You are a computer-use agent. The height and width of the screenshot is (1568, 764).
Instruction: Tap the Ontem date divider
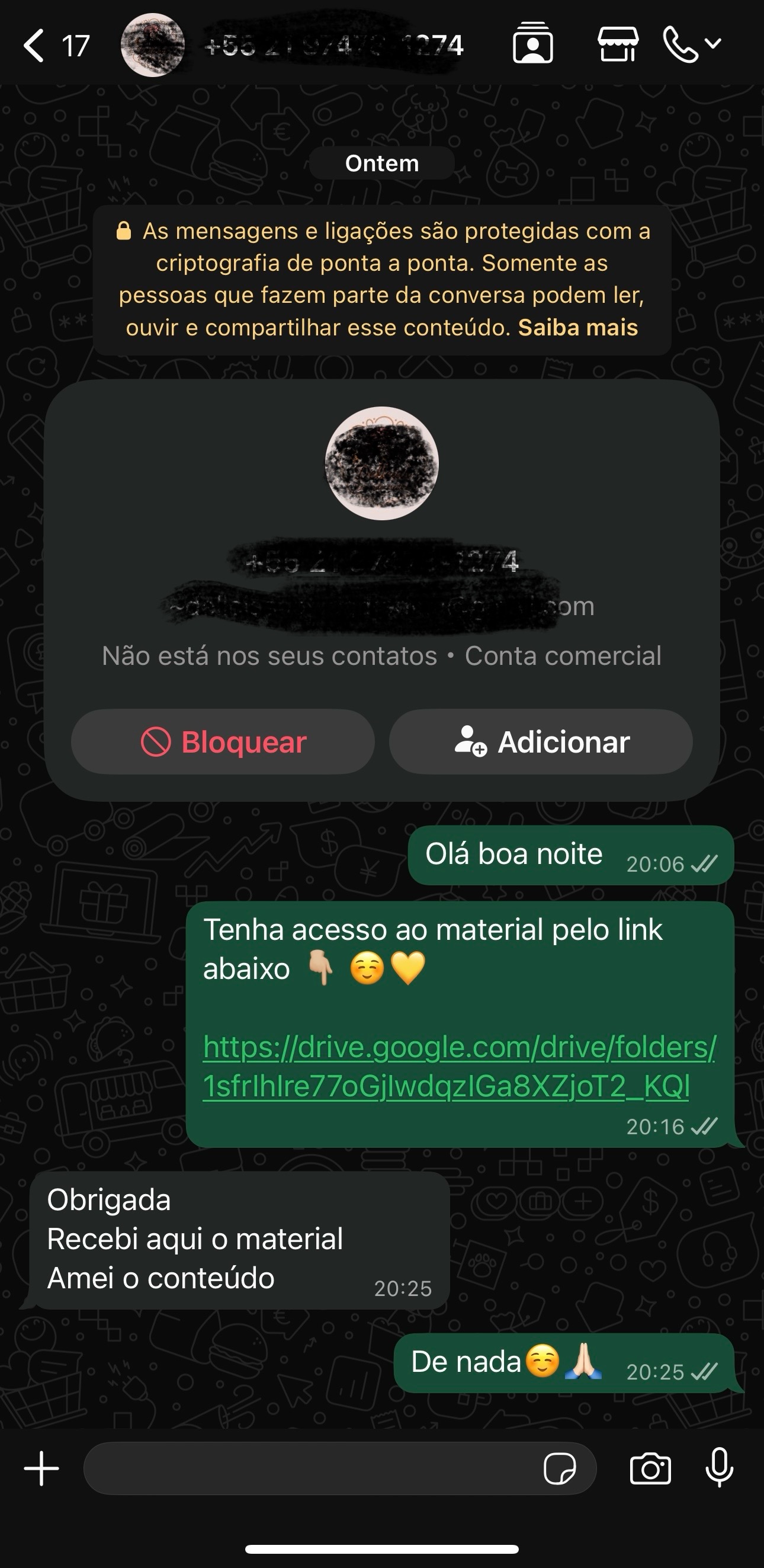click(x=381, y=162)
